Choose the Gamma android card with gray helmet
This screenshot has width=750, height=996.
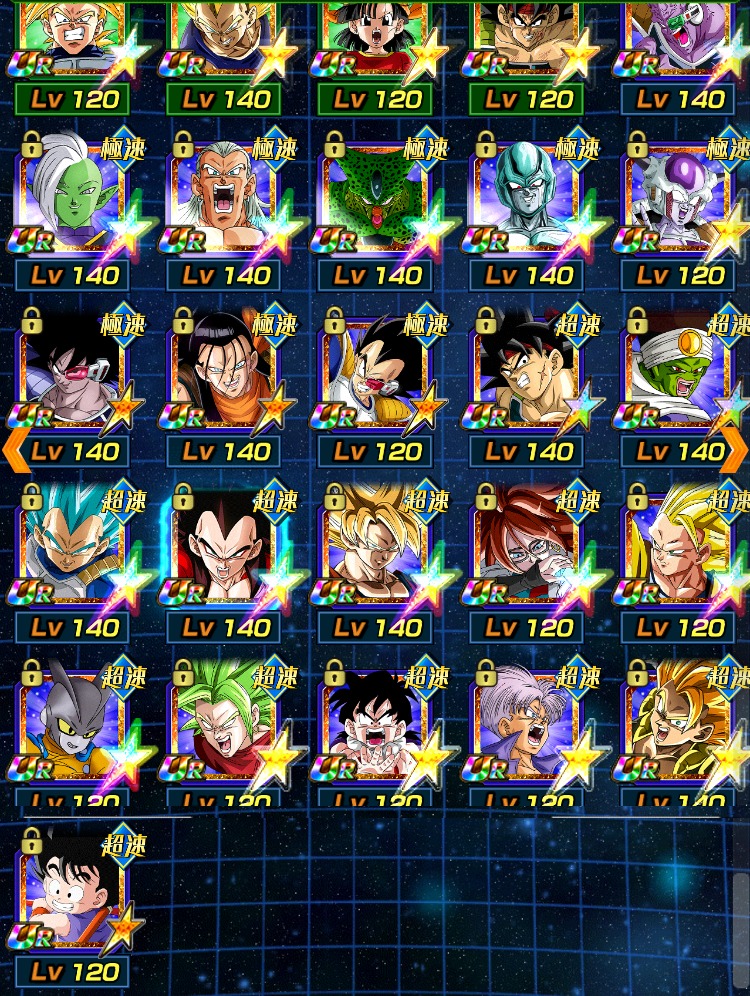click(72, 727)
